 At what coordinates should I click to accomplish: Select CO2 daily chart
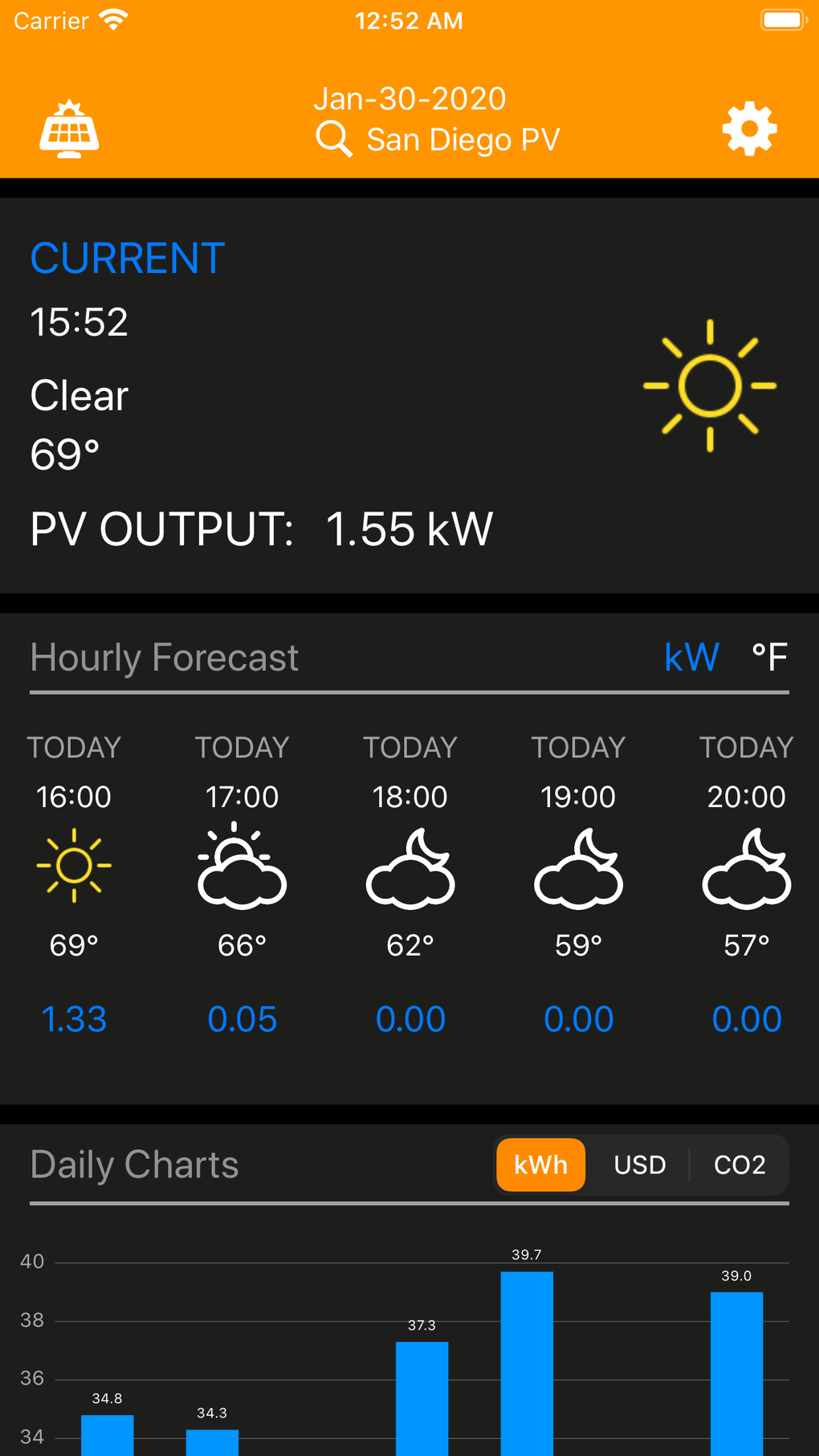(x=739, y=1164)
